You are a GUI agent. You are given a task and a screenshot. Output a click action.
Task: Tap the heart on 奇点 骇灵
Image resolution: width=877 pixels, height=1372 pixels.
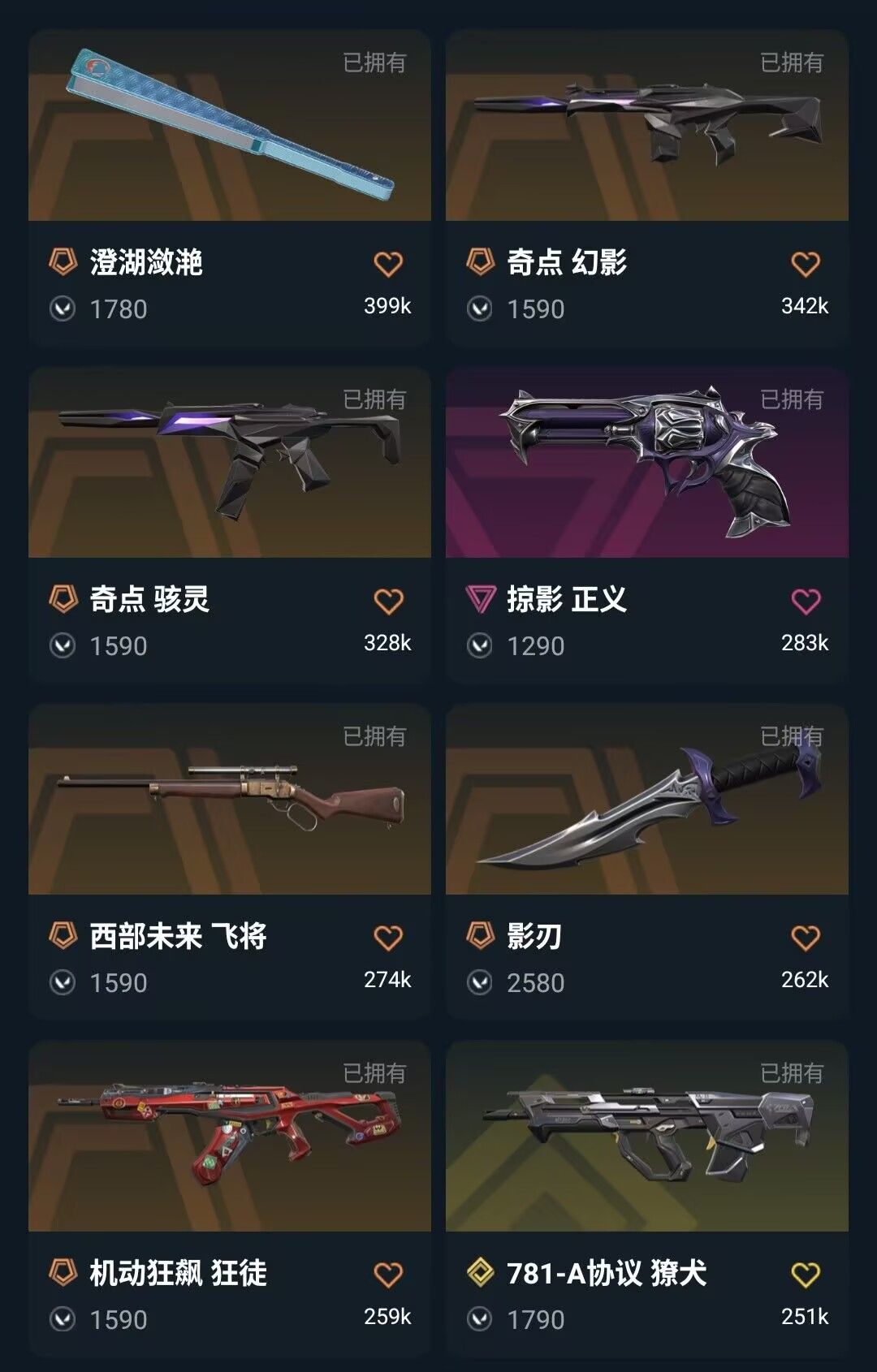[x=388, y=601]
